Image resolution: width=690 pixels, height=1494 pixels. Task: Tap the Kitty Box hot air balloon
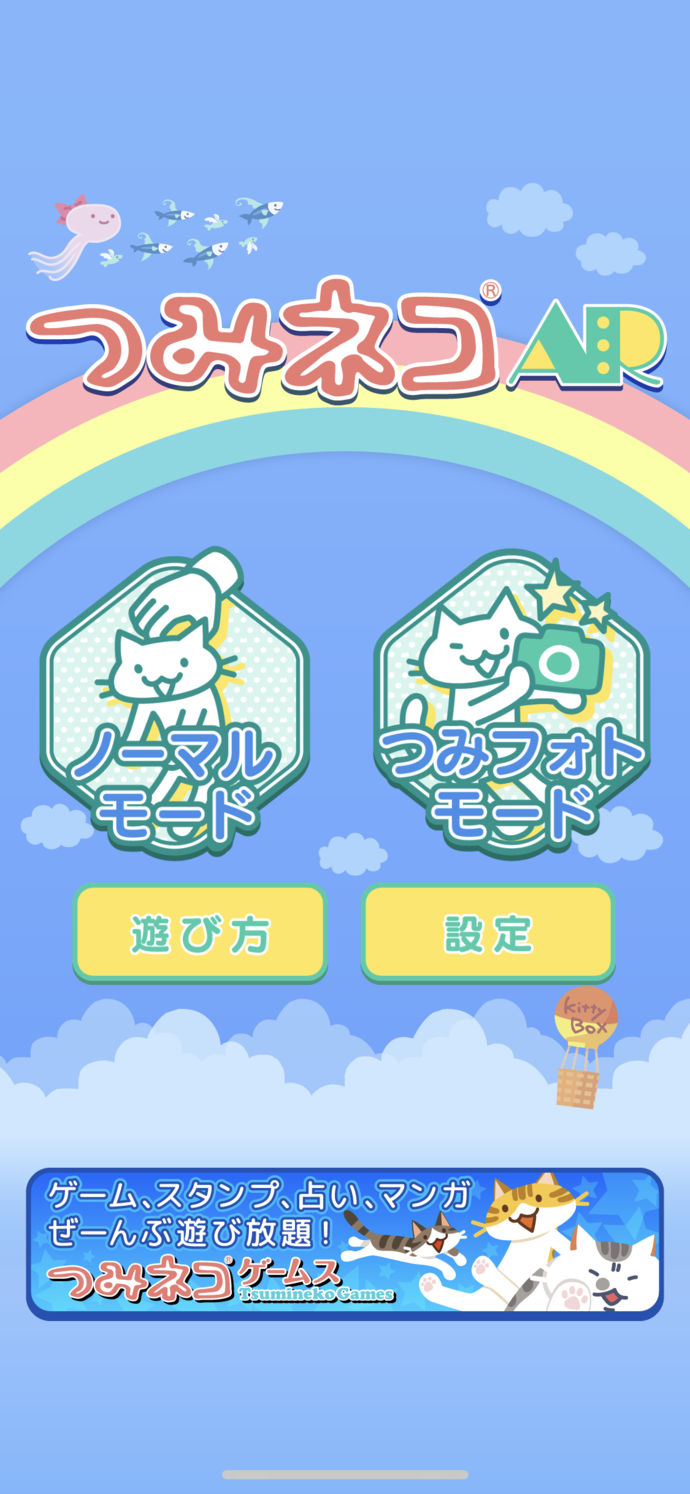(584, 1048)
